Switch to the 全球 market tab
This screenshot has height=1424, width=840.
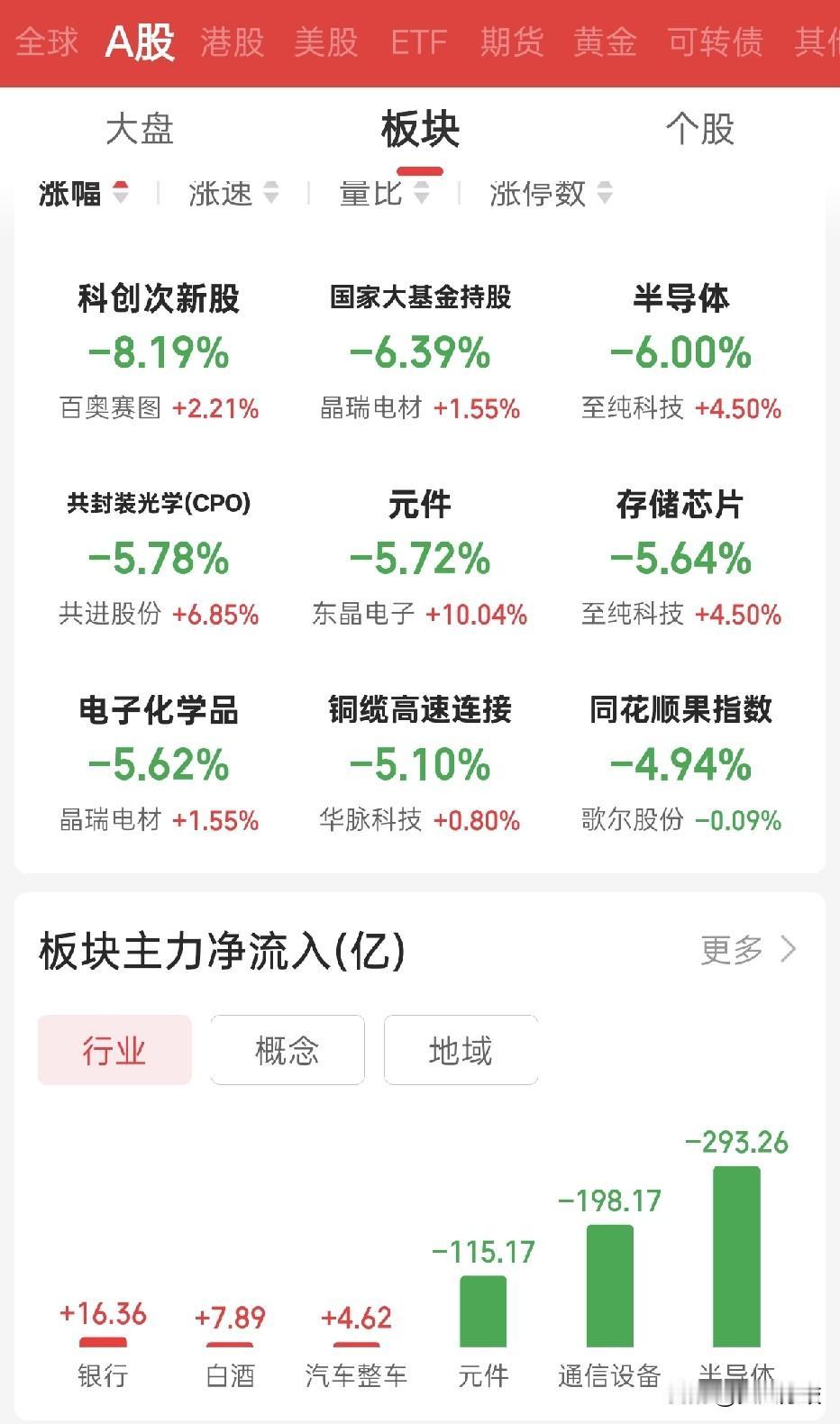click(47, 42)
